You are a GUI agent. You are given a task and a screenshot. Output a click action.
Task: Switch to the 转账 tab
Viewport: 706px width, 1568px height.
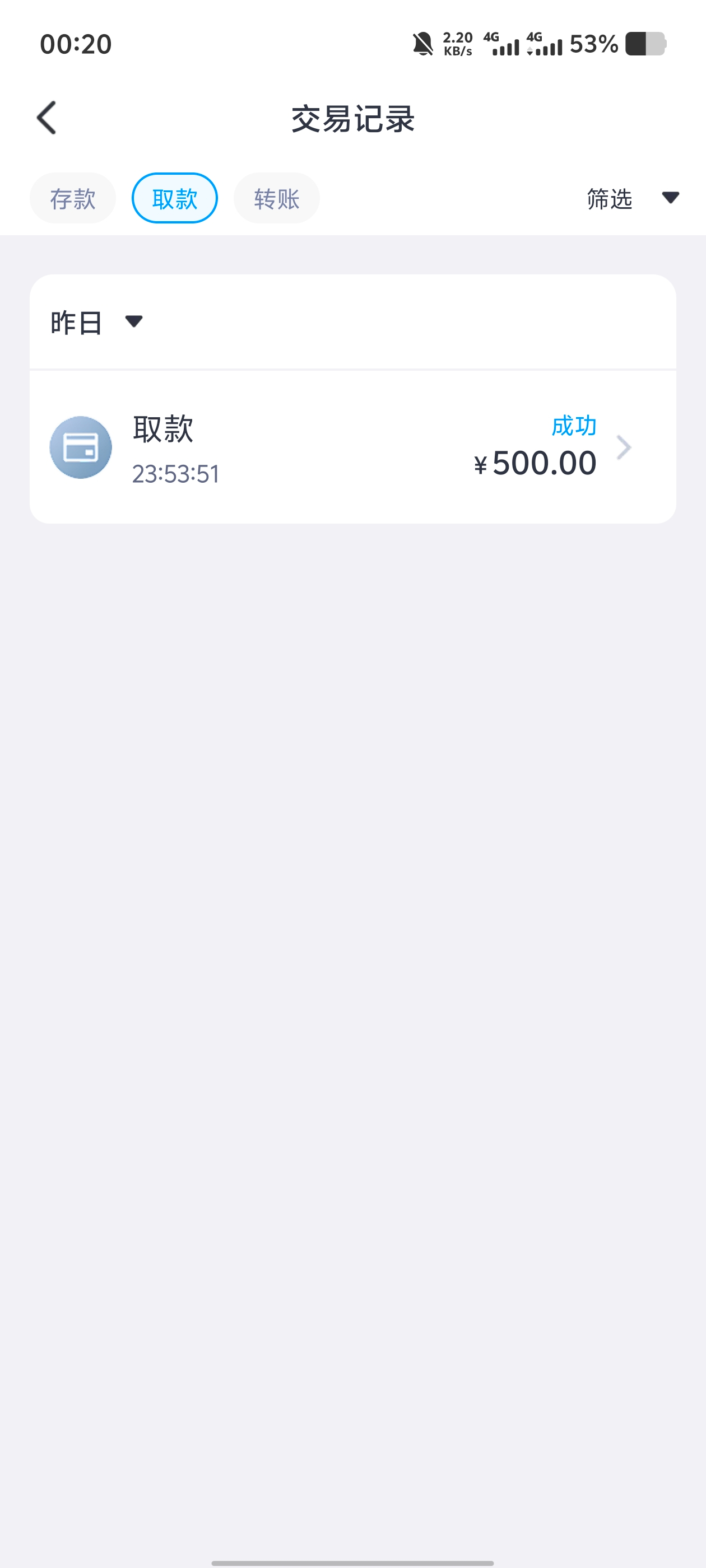(277, 198)
